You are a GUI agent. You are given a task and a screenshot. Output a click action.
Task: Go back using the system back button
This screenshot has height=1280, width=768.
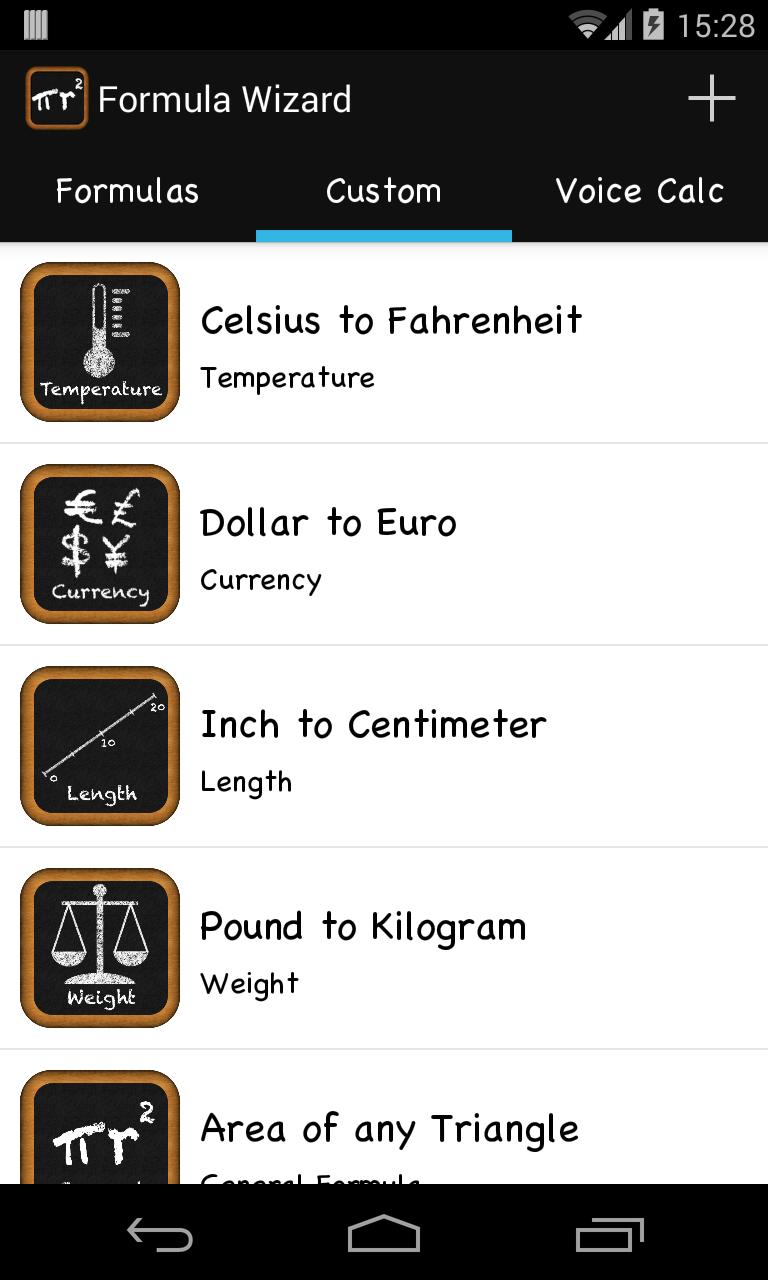coord(160,1235)
